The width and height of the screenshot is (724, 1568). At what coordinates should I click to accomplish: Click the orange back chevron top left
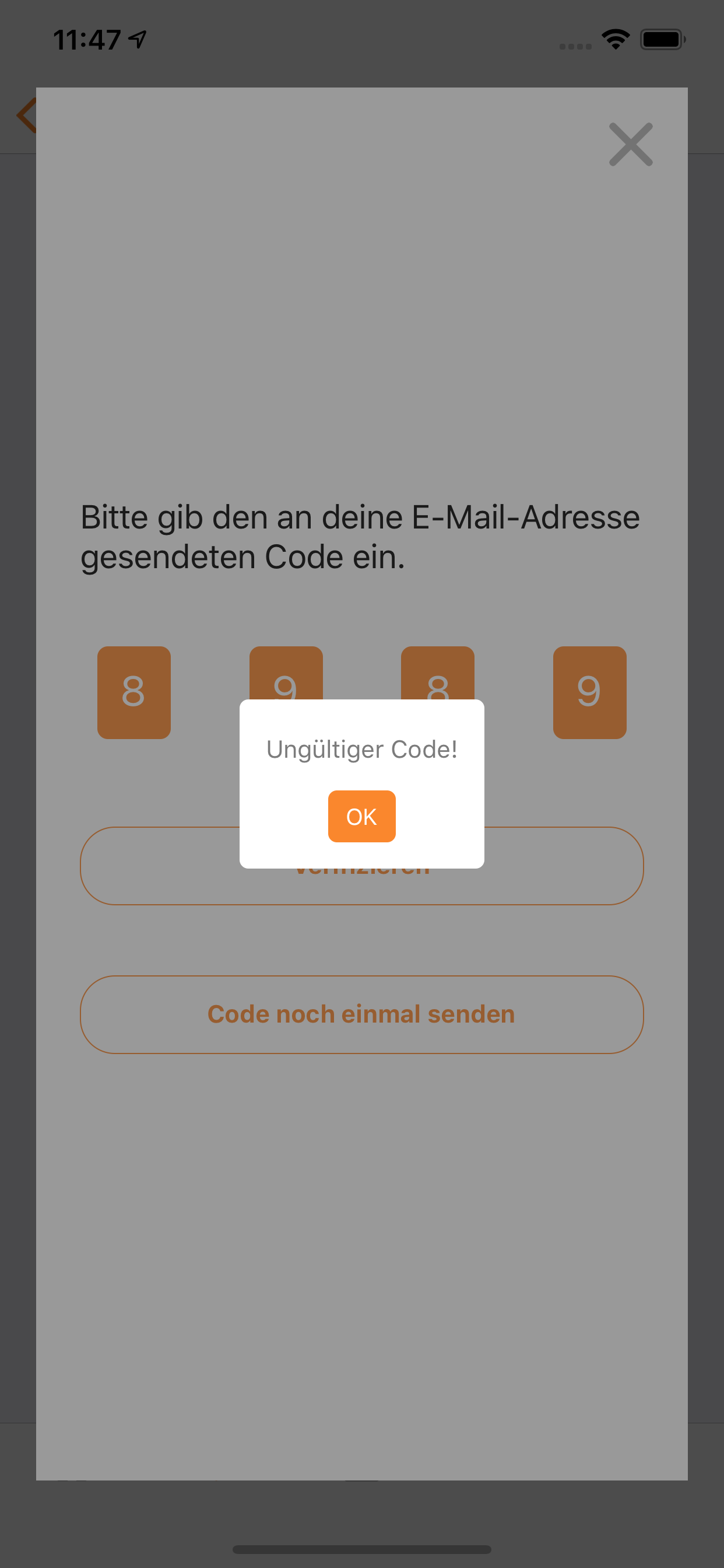point(26,116)
